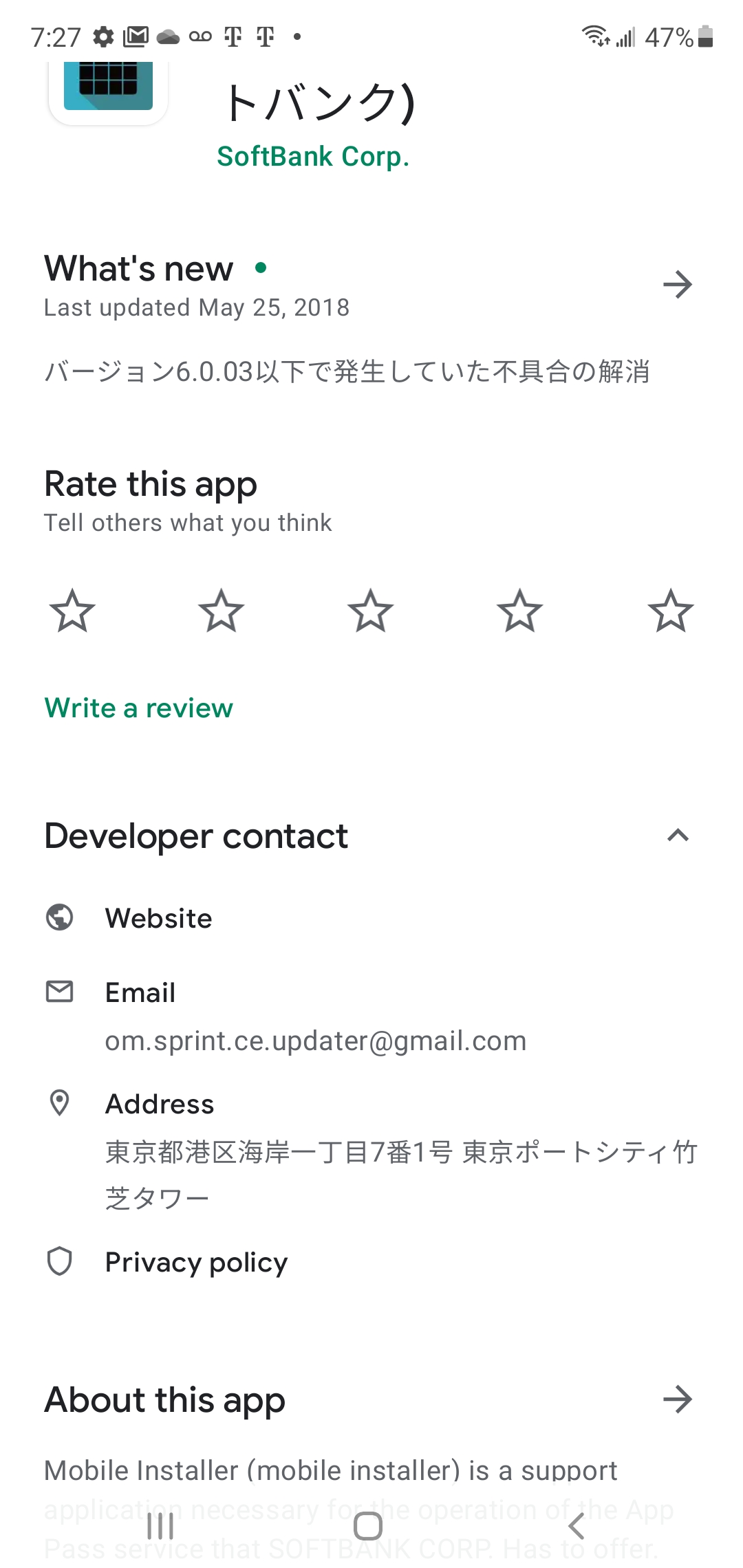The width and height of the screenshot is (743, 1568).
Task: Expand the What's new section arrow
Action: [x=678, y=284]
